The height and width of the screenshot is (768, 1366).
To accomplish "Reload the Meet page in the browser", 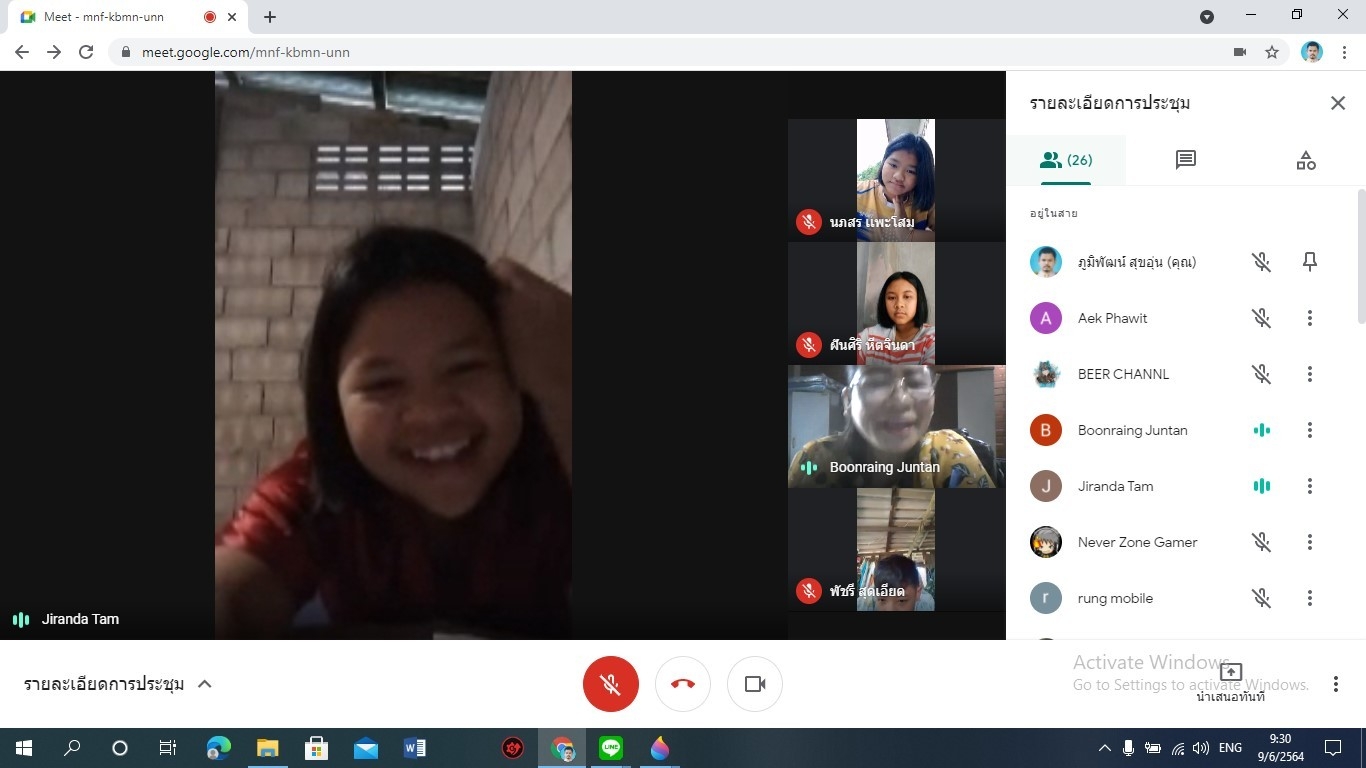I will point(86,52).
